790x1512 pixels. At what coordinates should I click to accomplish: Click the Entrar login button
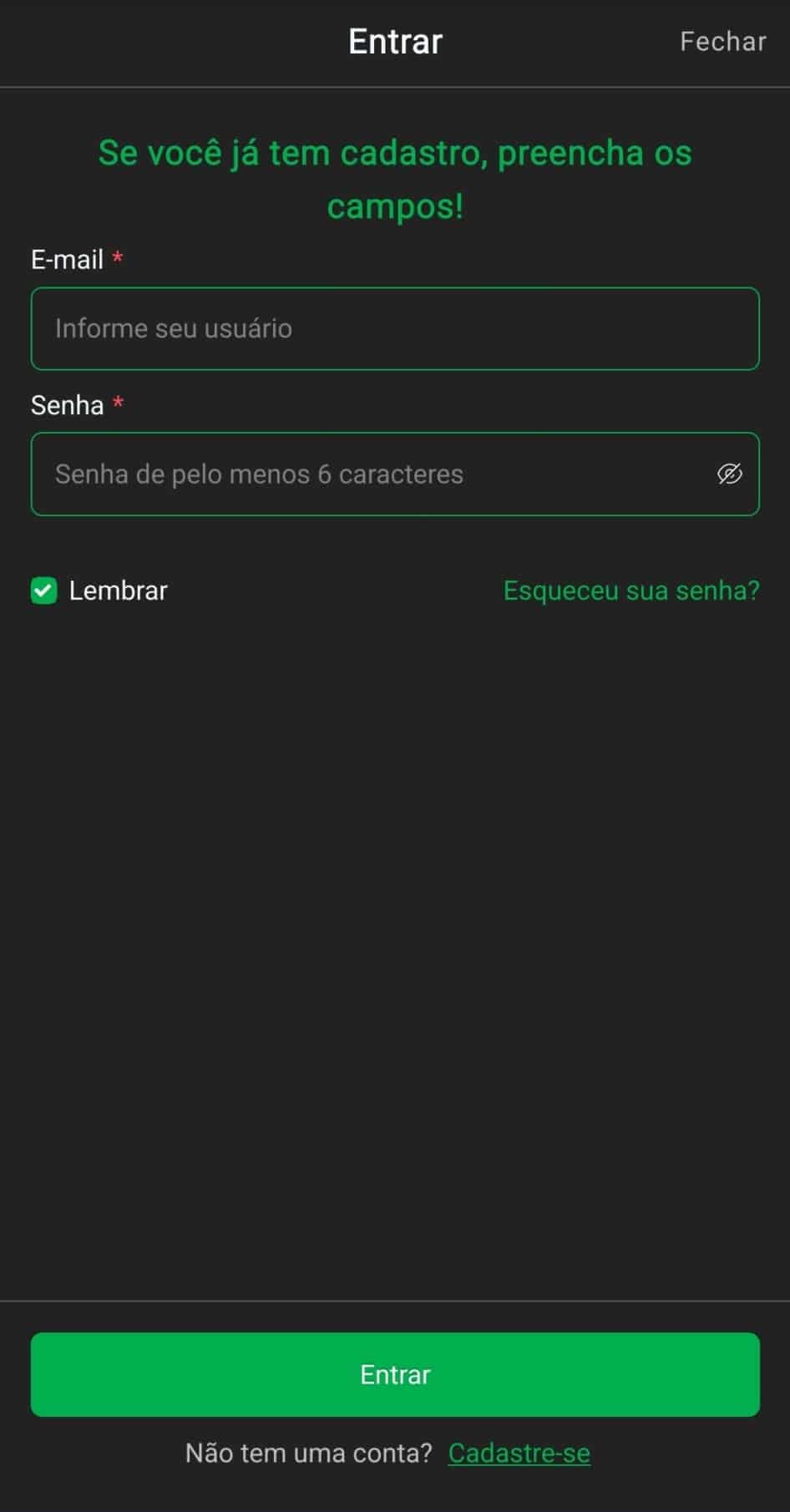coord(394,1375)
